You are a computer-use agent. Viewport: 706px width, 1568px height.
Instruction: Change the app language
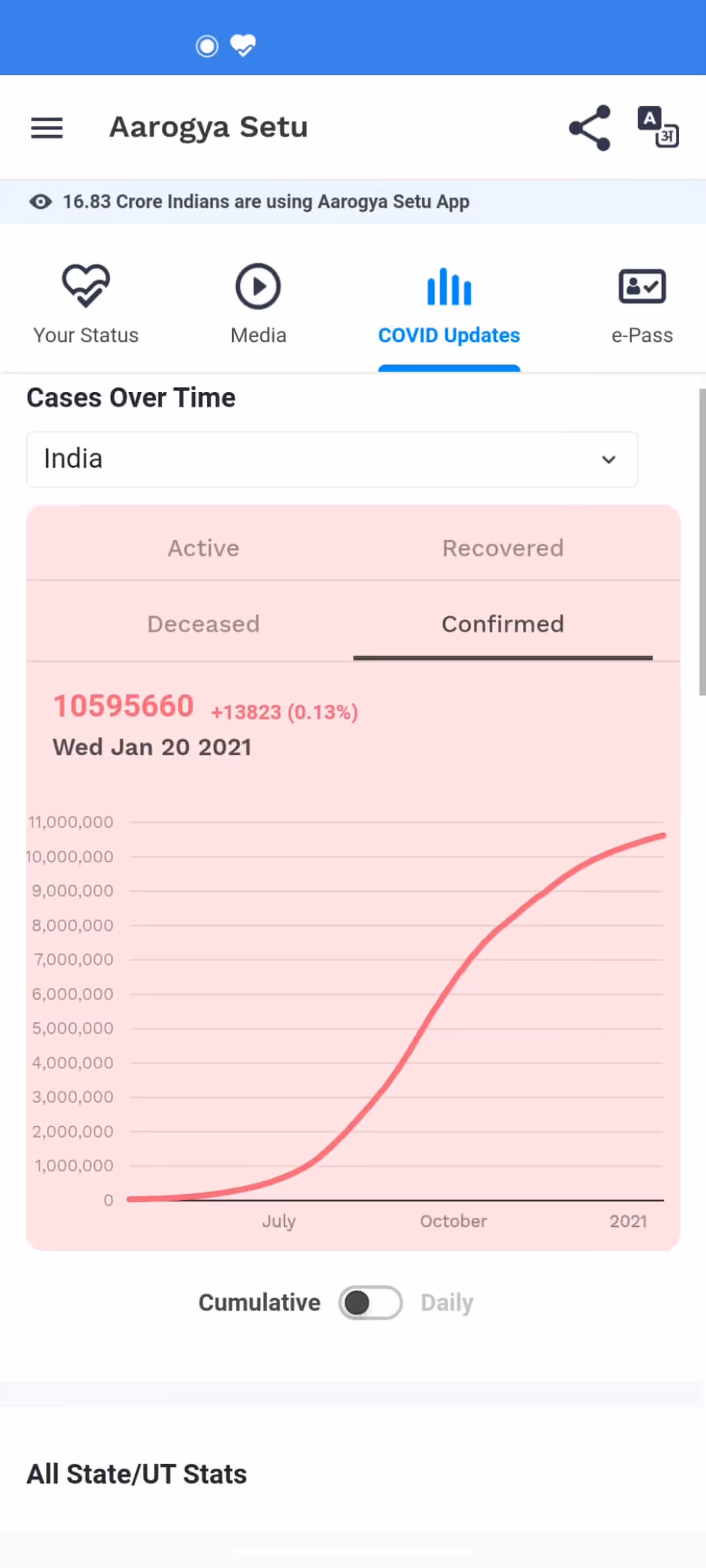tap(658, 127)
